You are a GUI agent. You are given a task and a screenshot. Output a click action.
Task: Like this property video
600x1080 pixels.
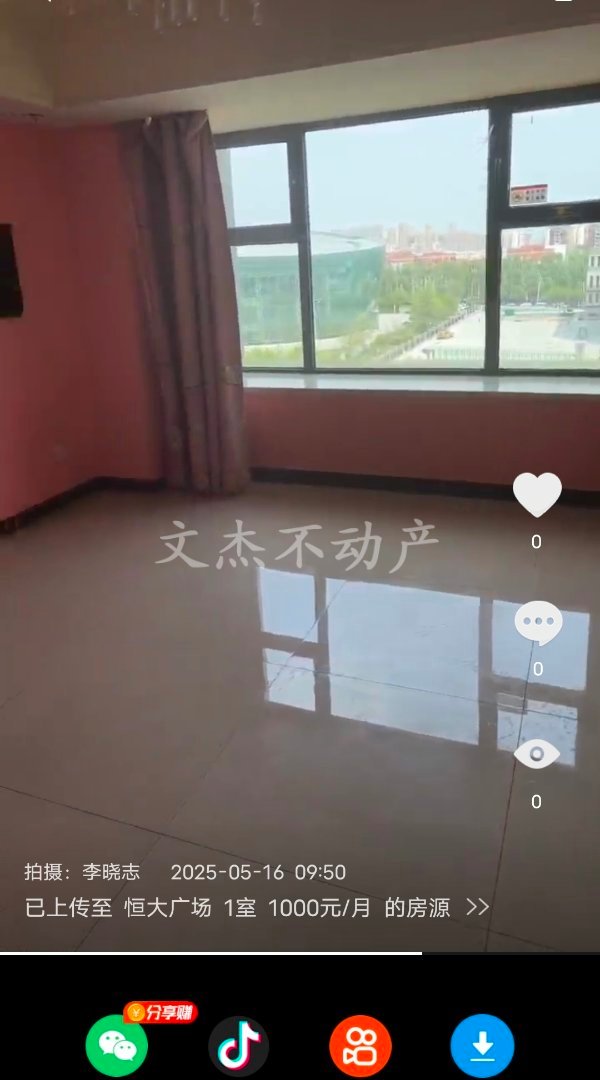pos(537,494)
